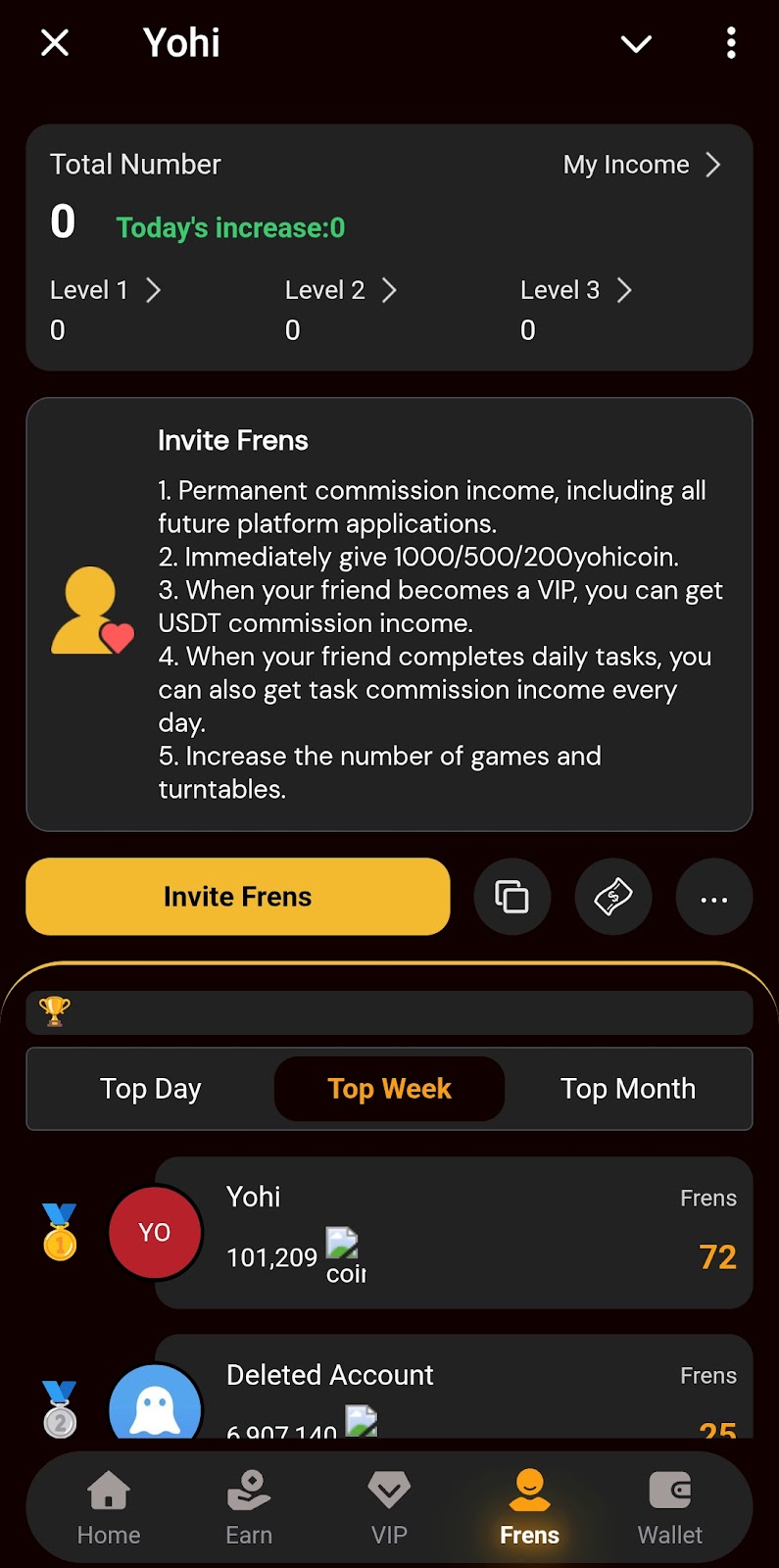Open the Earn tab
779x1568 pixels.
pyautogui.click(x=249, y=1508)
